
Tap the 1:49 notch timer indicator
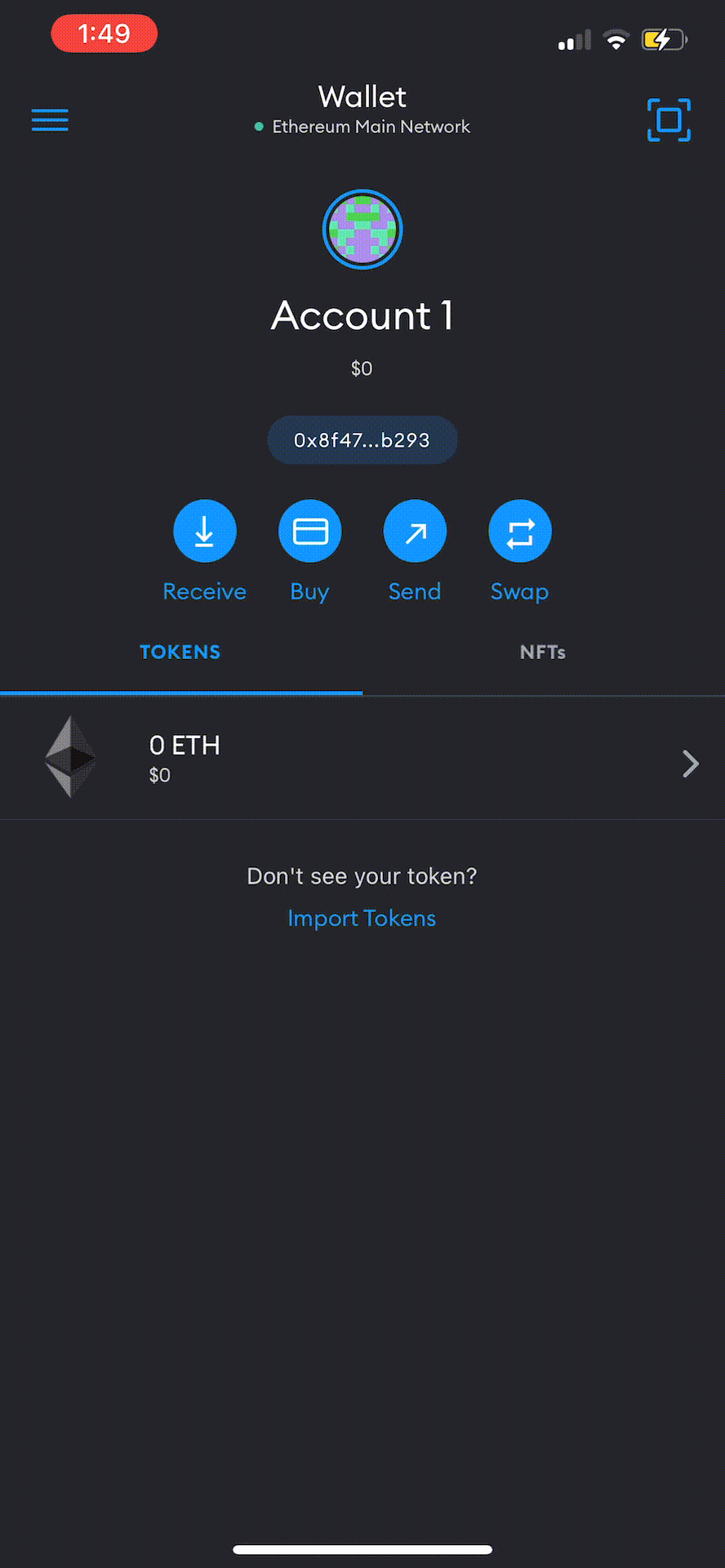[x=104, y=33]
